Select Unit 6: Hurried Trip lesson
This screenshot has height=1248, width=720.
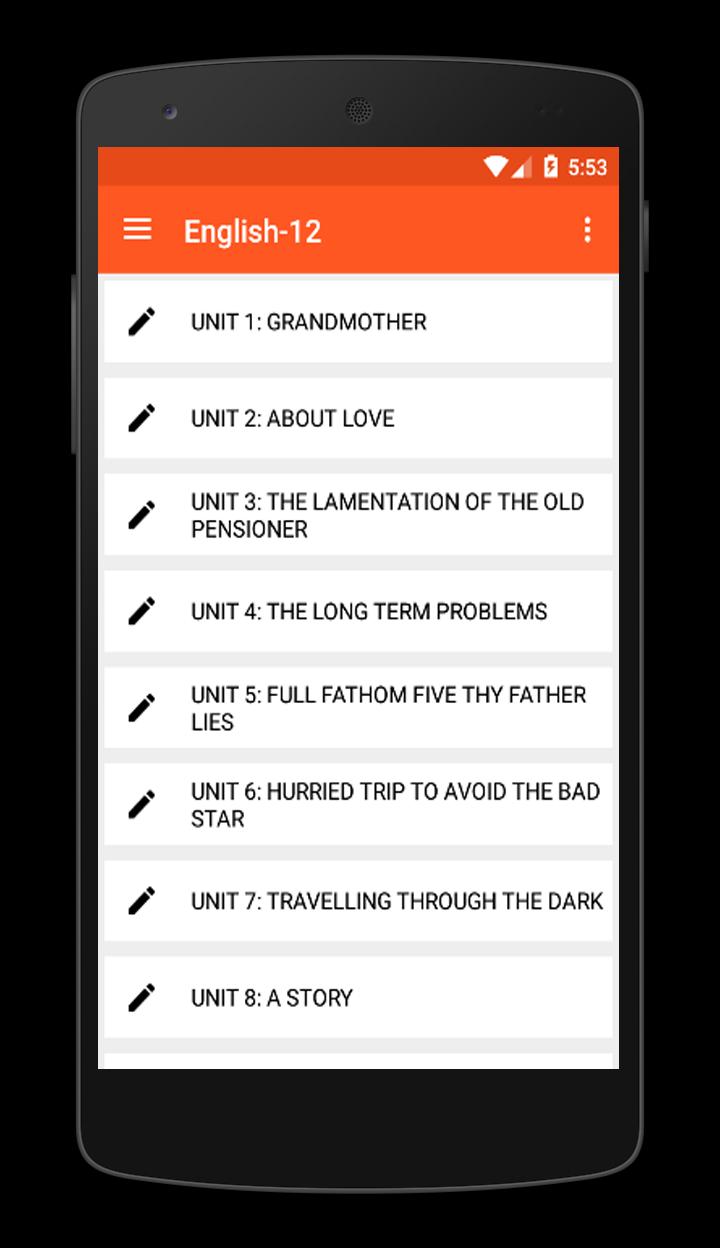358,805
